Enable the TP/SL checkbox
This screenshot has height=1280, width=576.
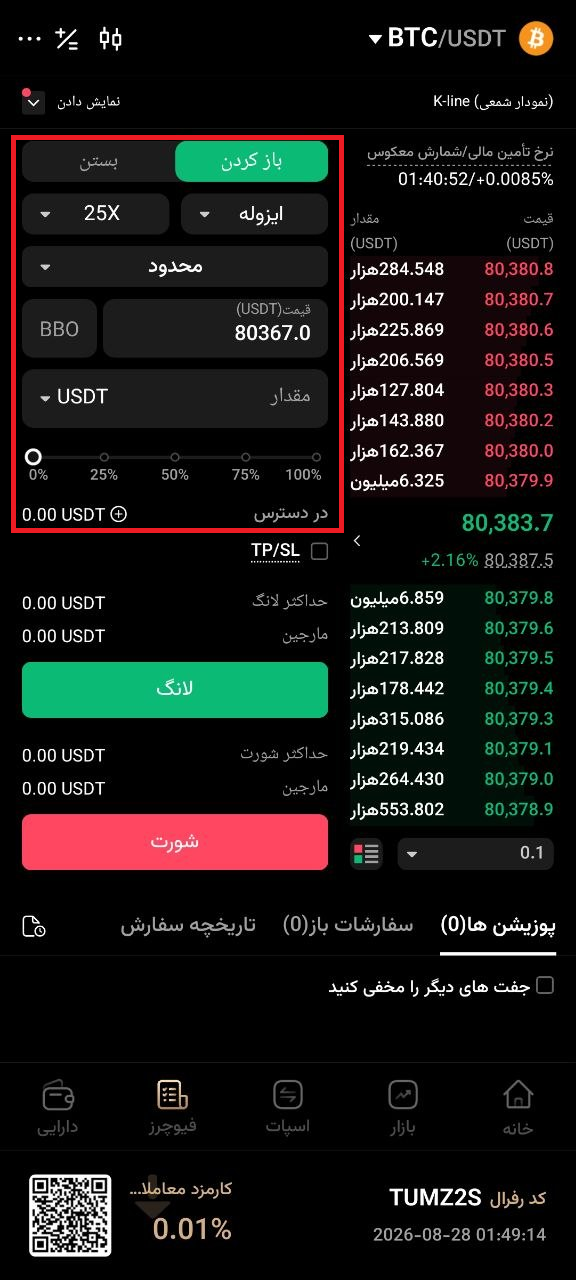coord(319,551)
